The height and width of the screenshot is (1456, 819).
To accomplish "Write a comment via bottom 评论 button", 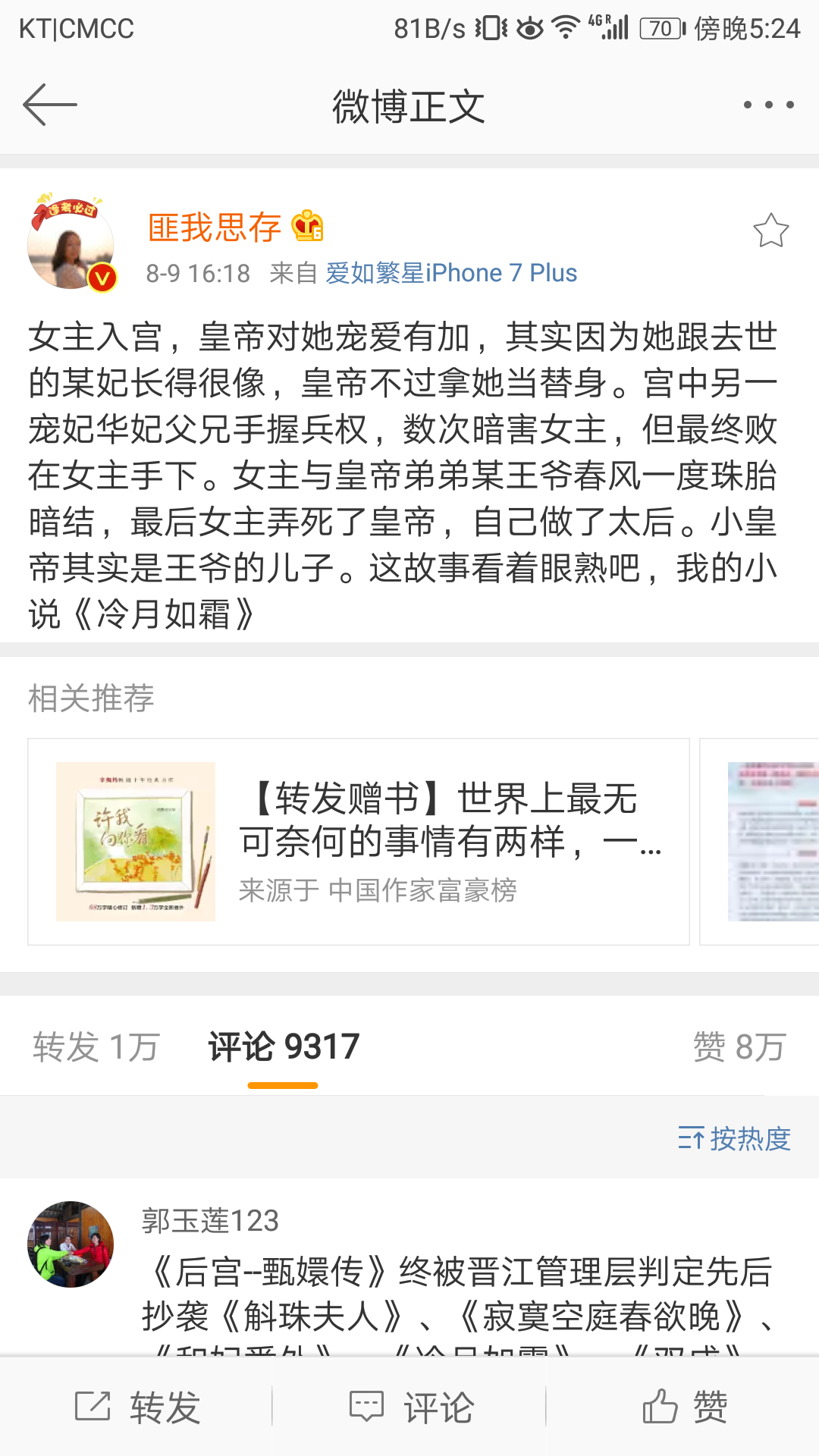I will tap(411, 1407).
